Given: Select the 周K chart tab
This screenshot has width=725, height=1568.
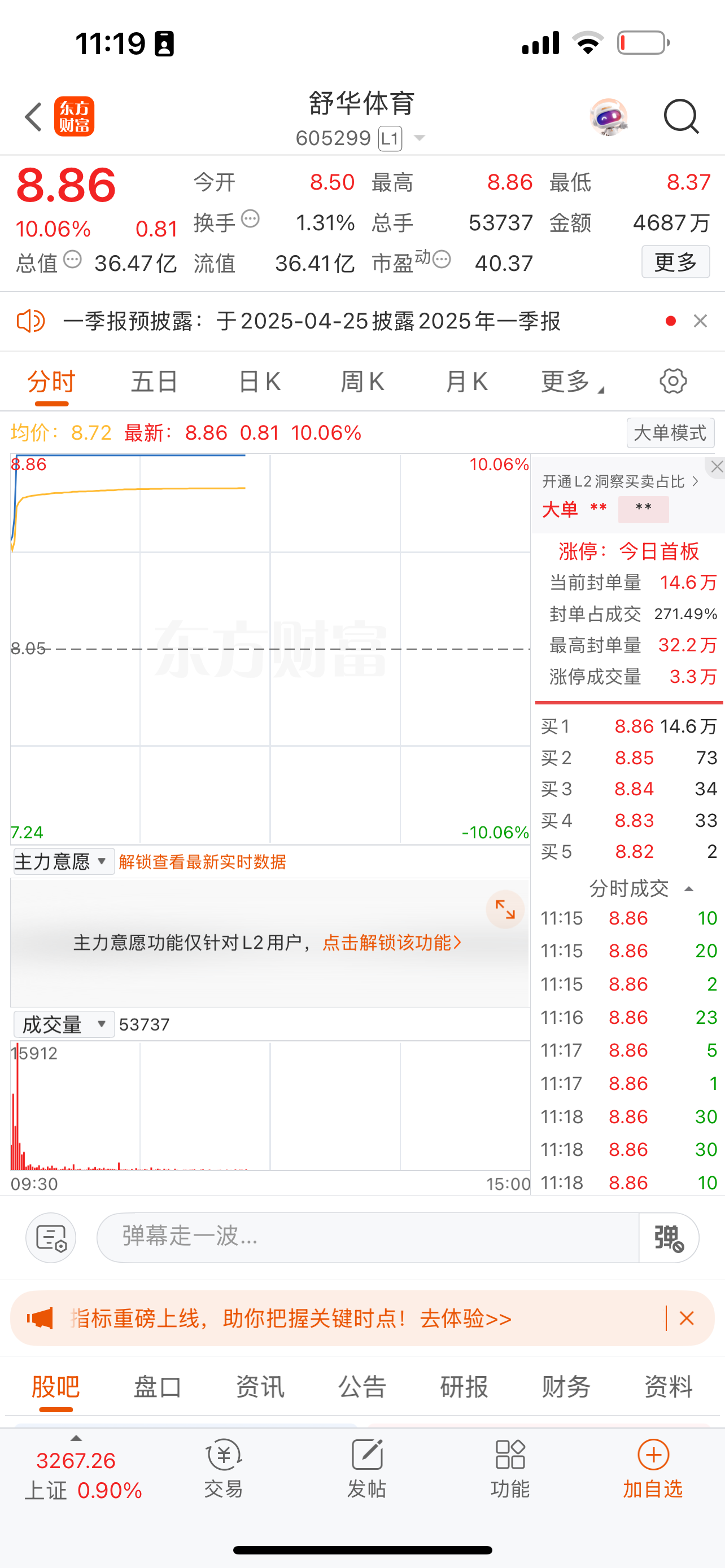Looking at the screenshot, I should [x=362, y=382].
